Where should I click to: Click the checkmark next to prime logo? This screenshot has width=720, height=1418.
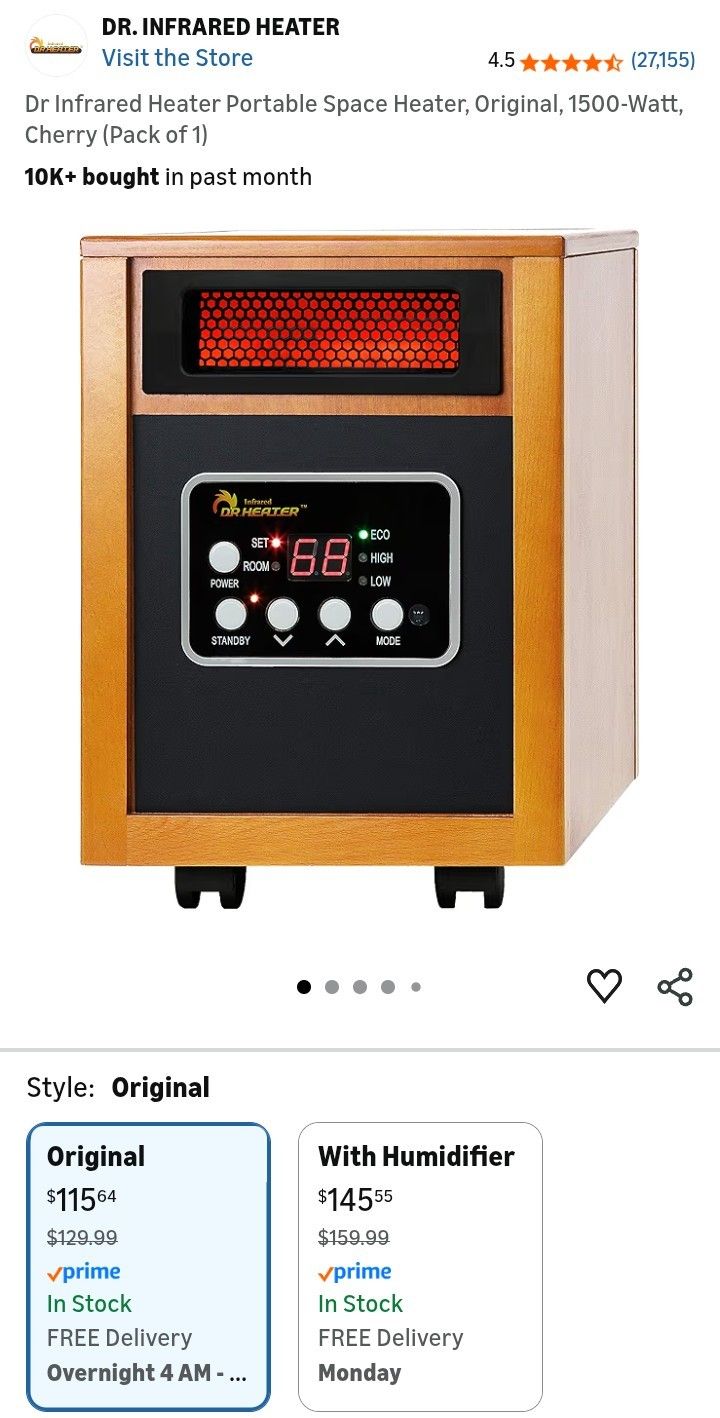pyautogui.click(x=55, y=1271)
